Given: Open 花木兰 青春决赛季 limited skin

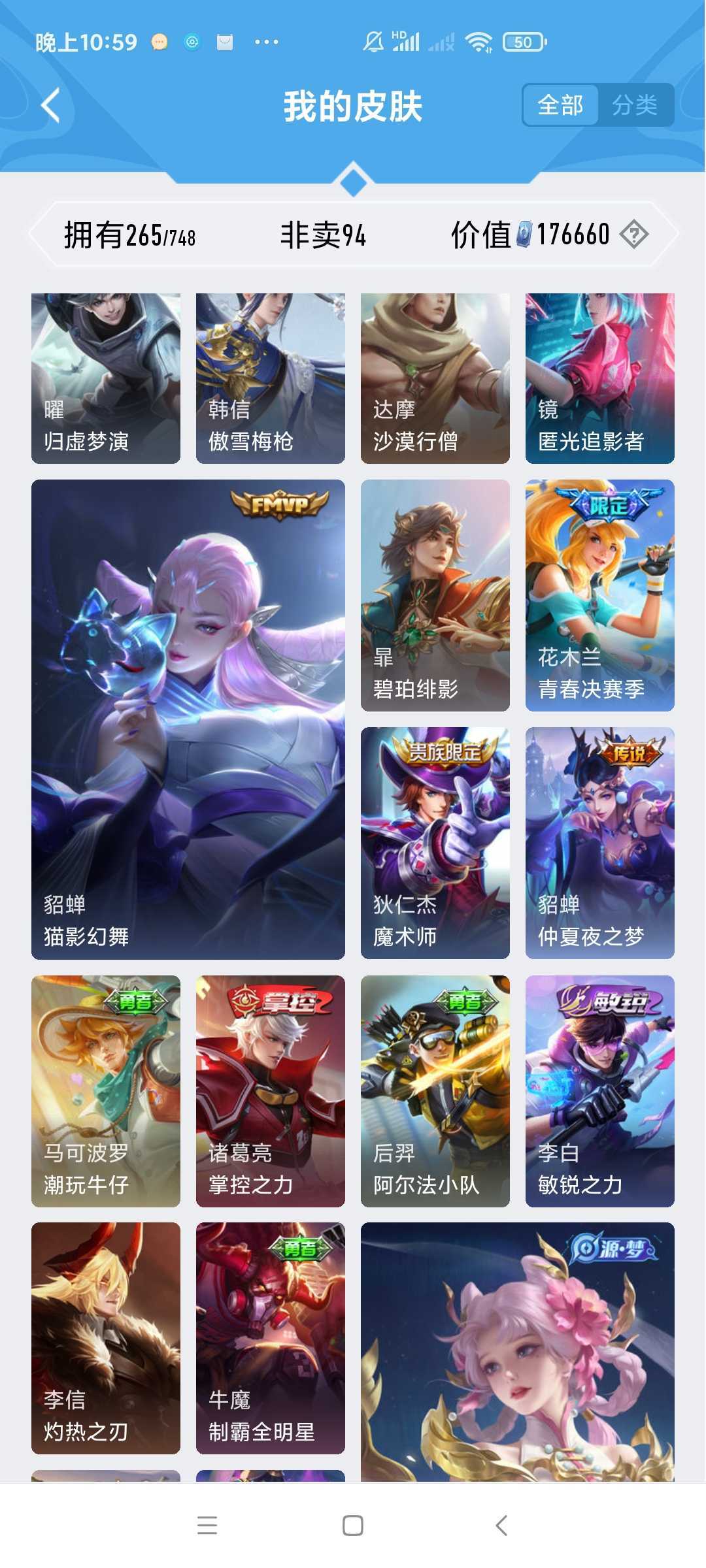Looking at the screenshot, I should (x=600, y=595).
